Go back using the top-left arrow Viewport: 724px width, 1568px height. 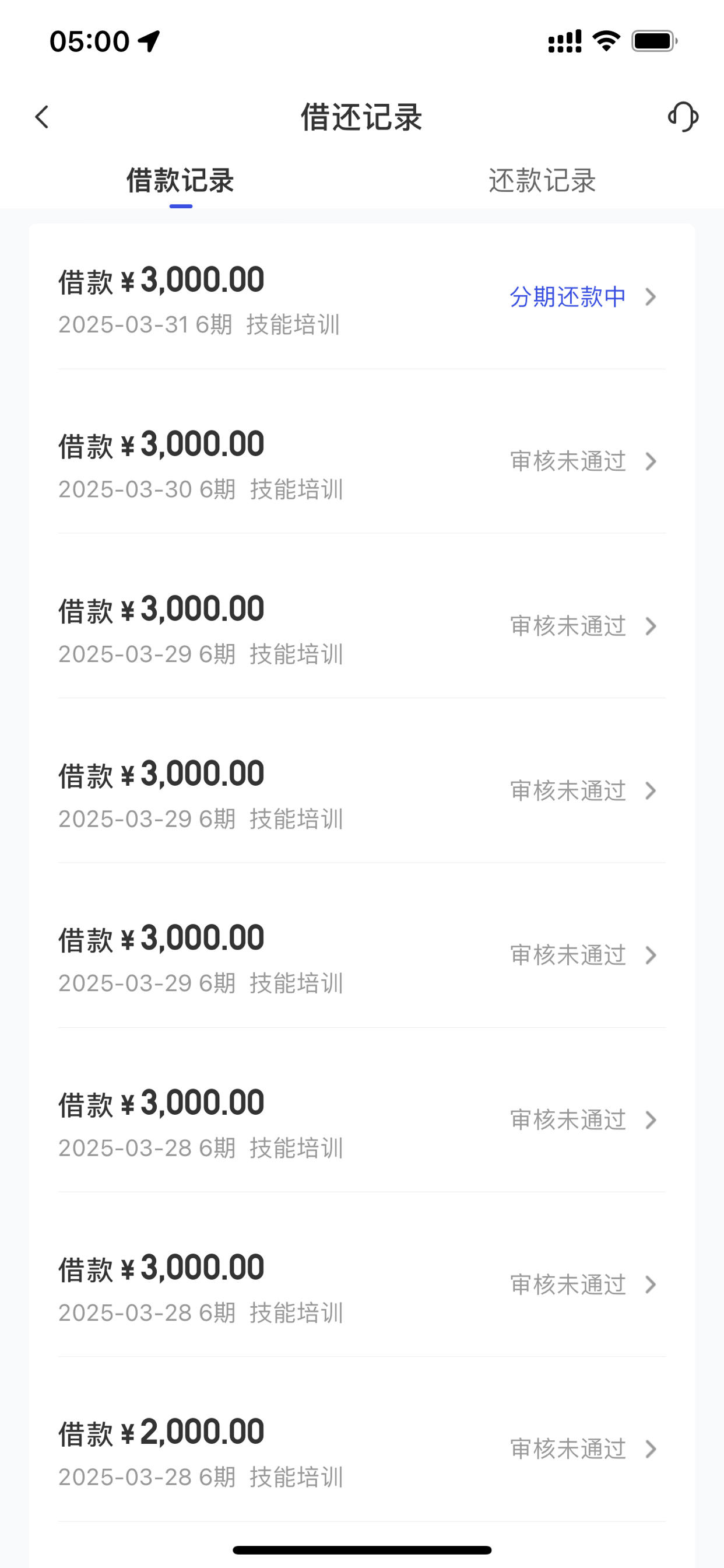[x=41, y=117]
